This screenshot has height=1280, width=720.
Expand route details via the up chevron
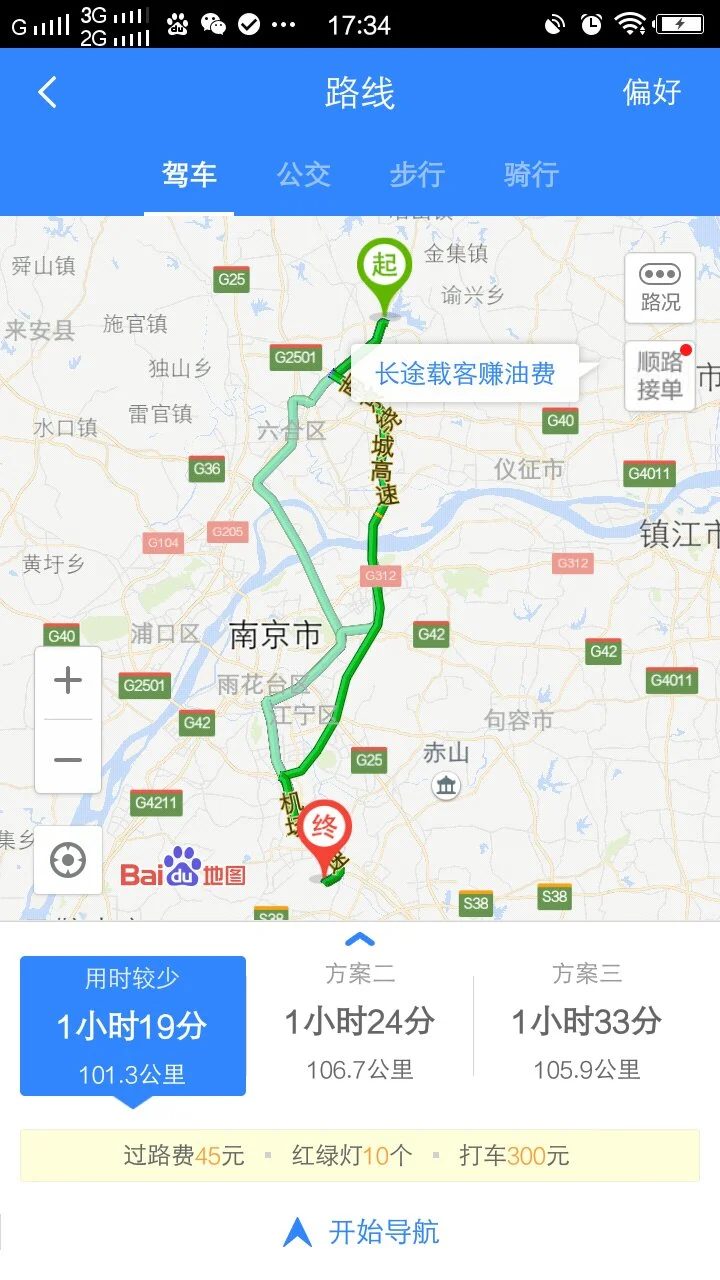click(x=360, y=938)
